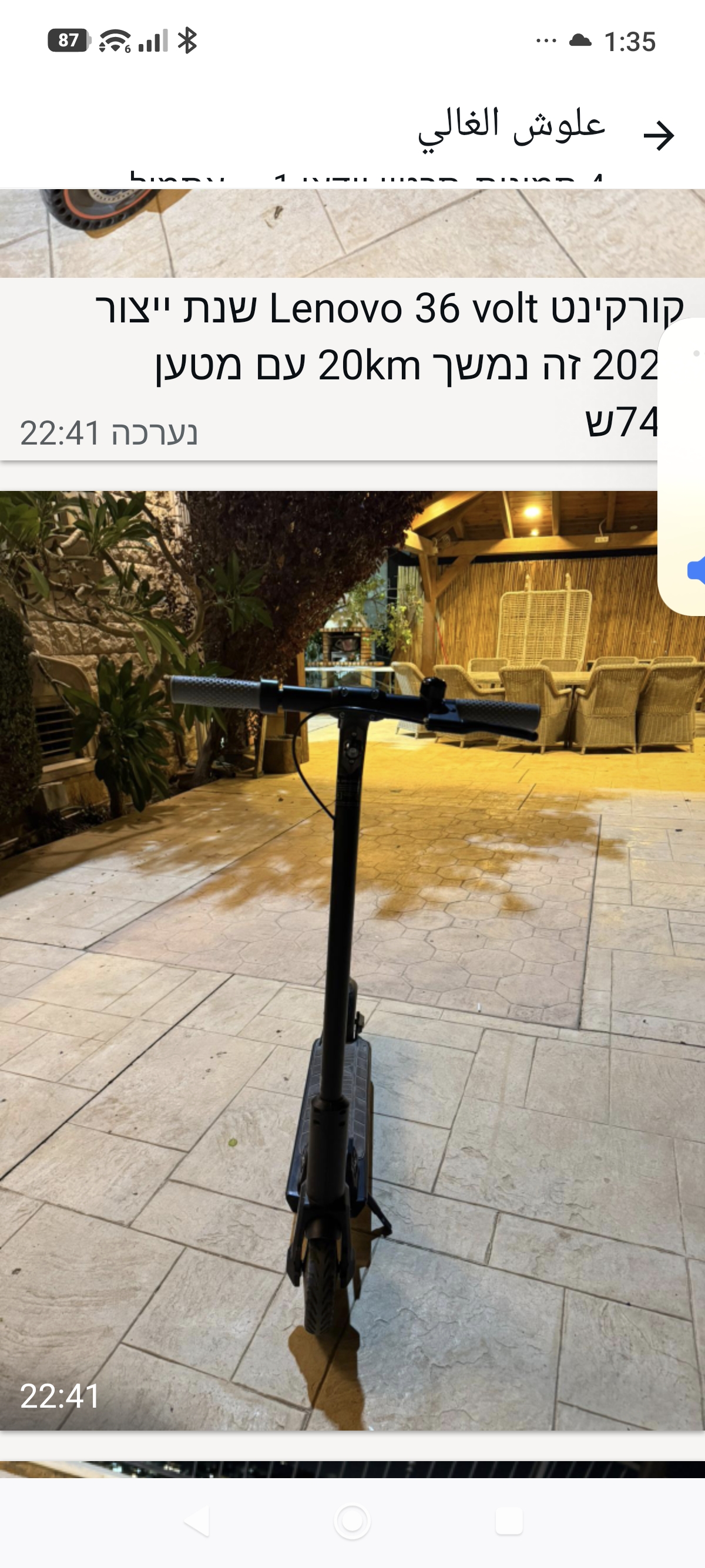Open the scooter photo sent at 22:41
The height and width of the screenshot is (1568, 705).
(352, 960)
